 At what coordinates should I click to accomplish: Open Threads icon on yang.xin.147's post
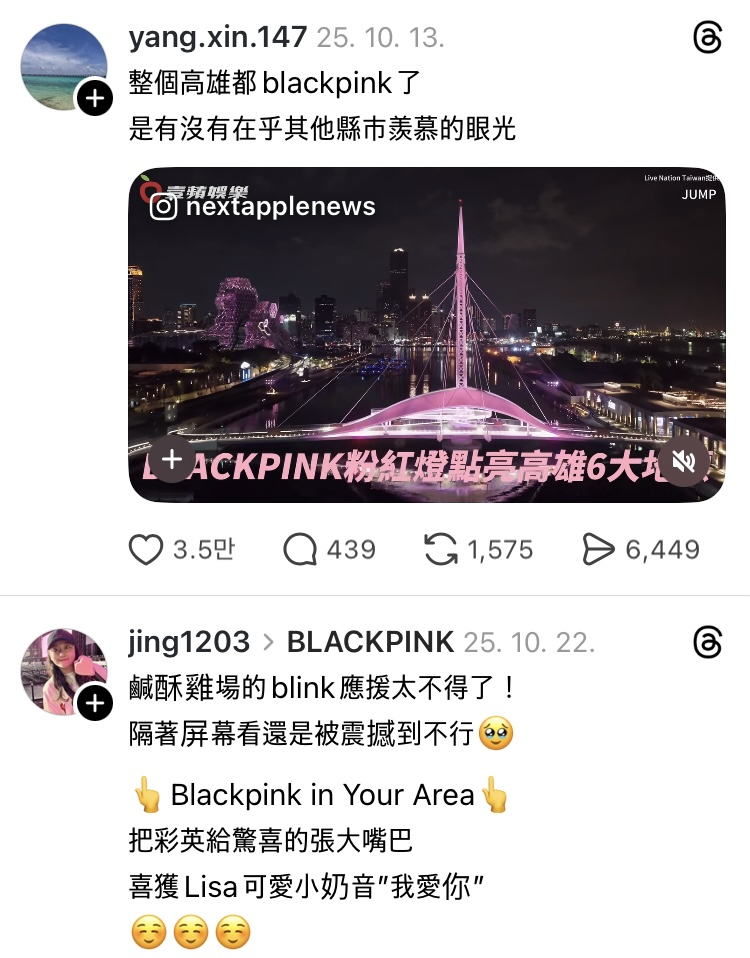(707, 39)
